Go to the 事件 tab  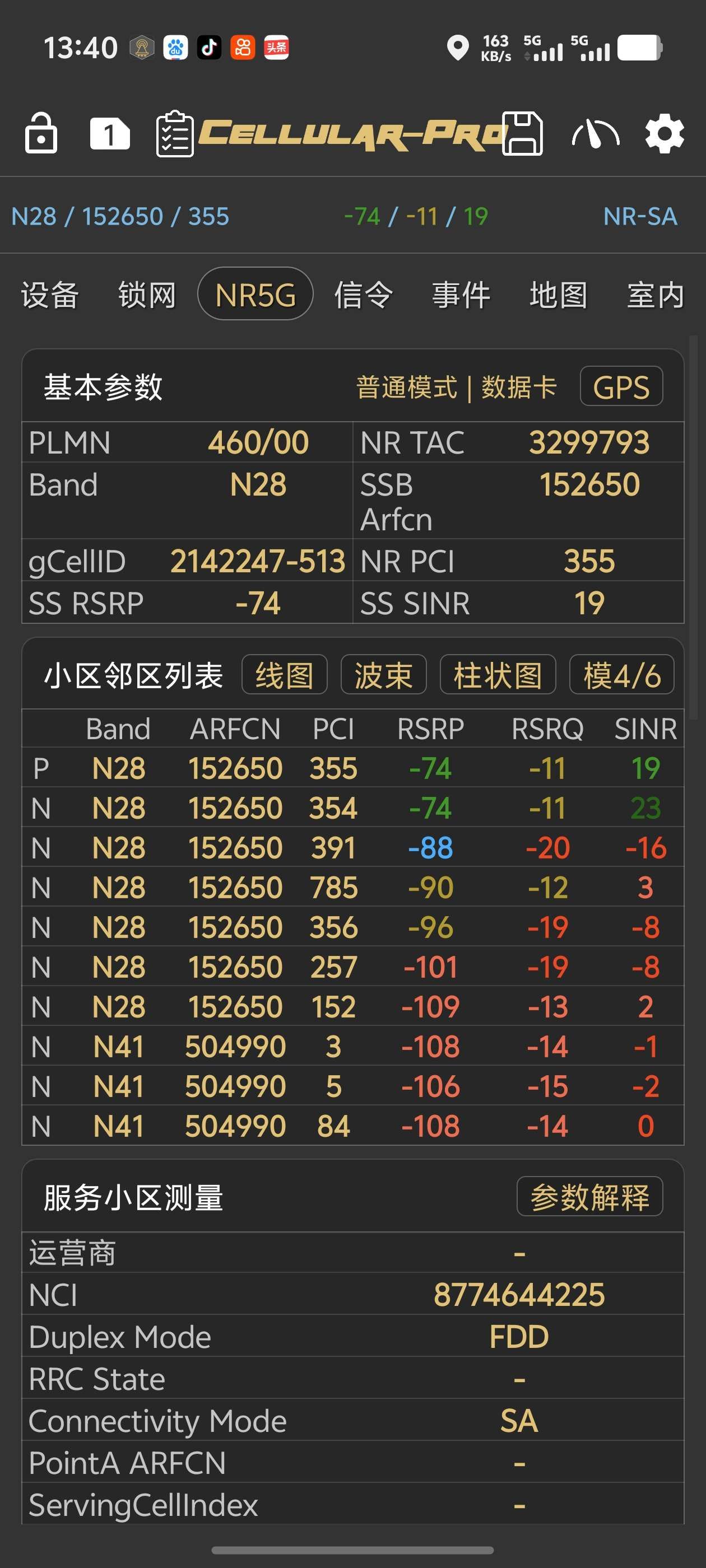pyautogui.click(x=461, y=295)
